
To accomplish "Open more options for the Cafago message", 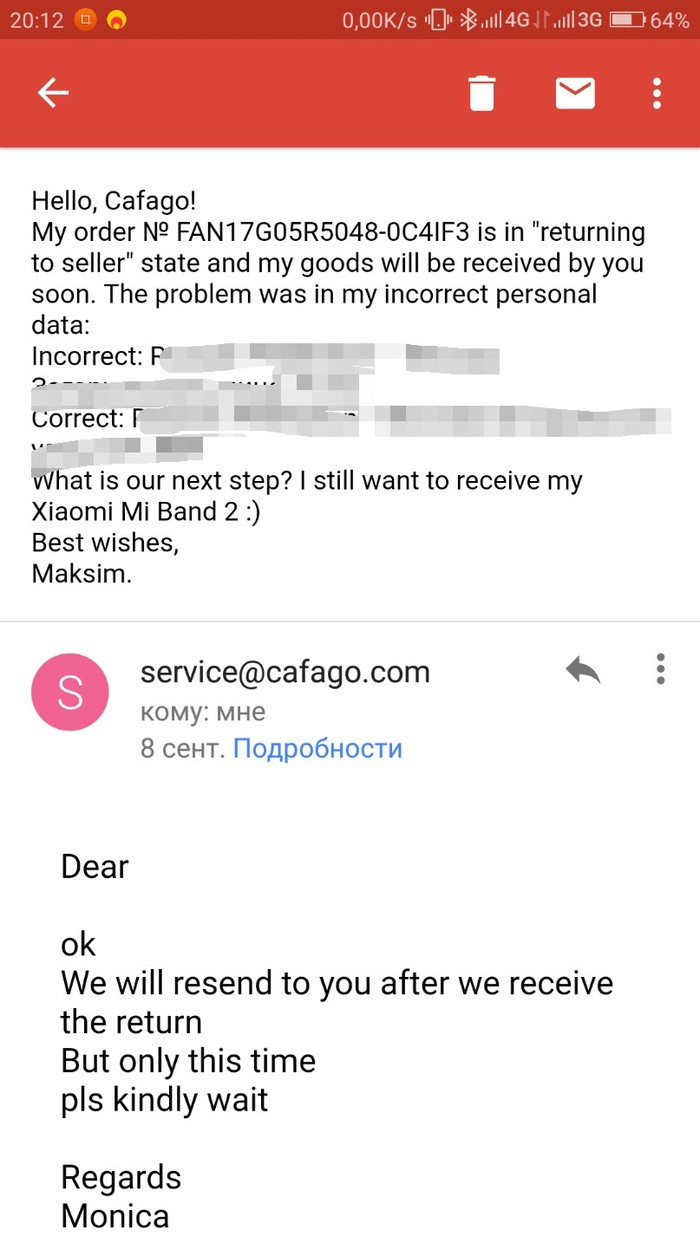I will [x=660, y=669].
